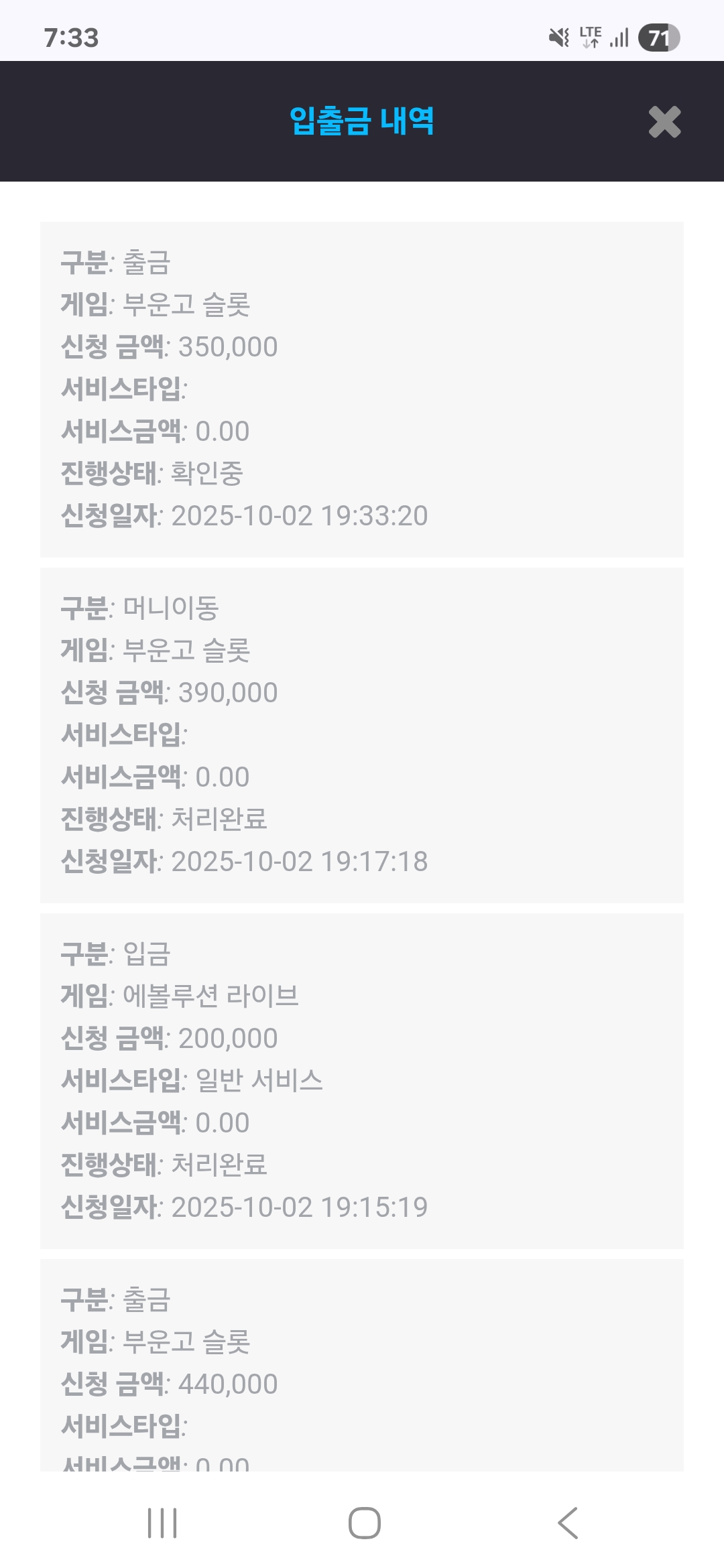Tap the 350,000 requested amount

coord(227,347)
